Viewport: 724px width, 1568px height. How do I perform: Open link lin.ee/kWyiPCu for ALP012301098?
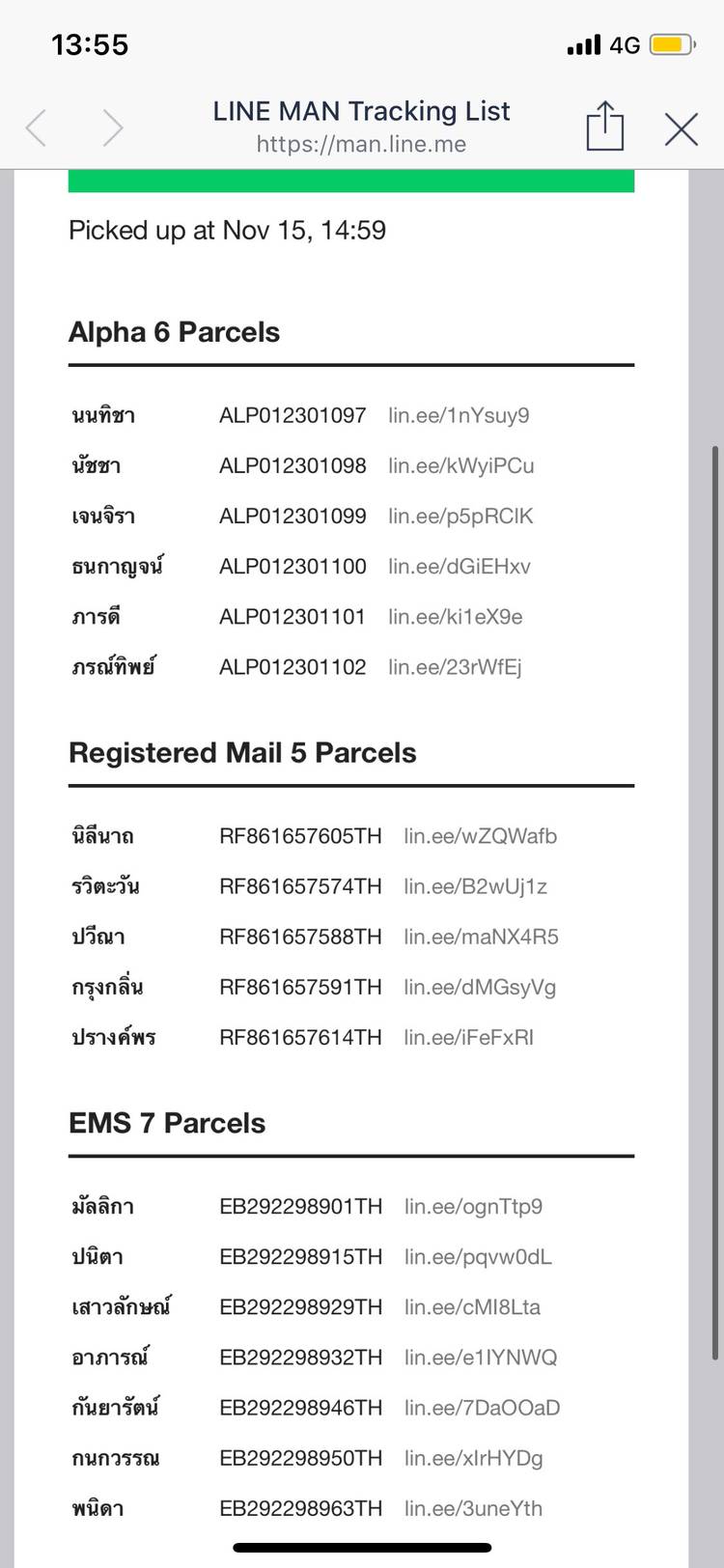pyautogui.click(x=460, y=466)
